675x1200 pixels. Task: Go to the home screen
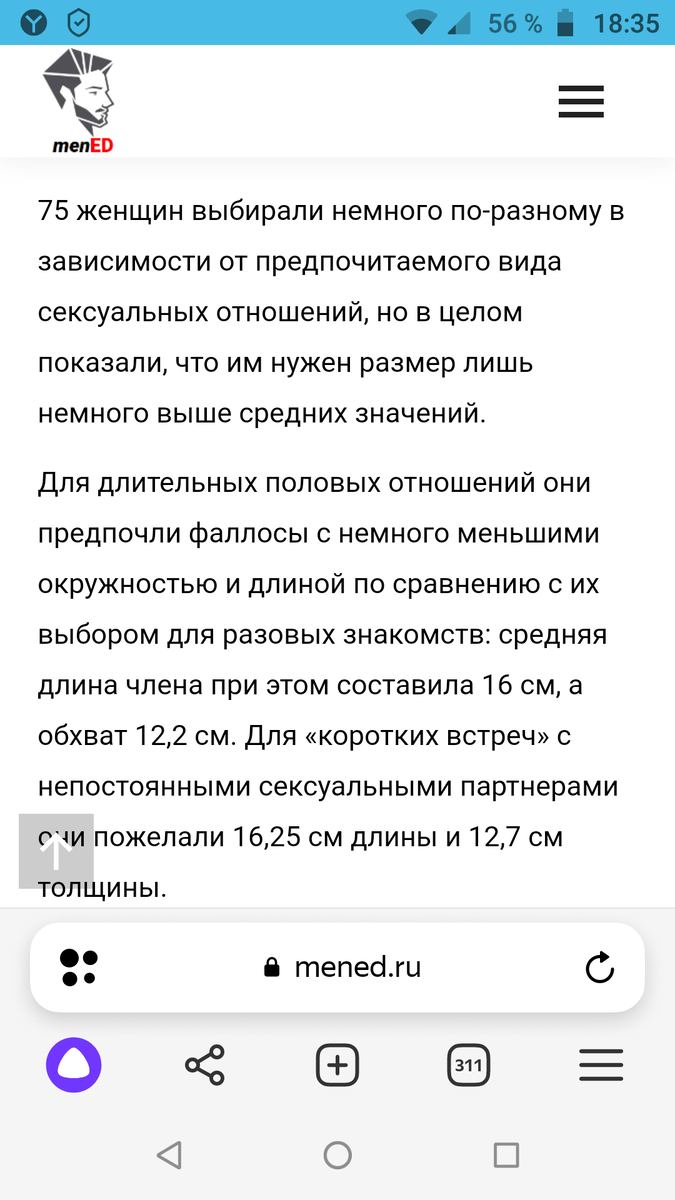[338, 1156]
